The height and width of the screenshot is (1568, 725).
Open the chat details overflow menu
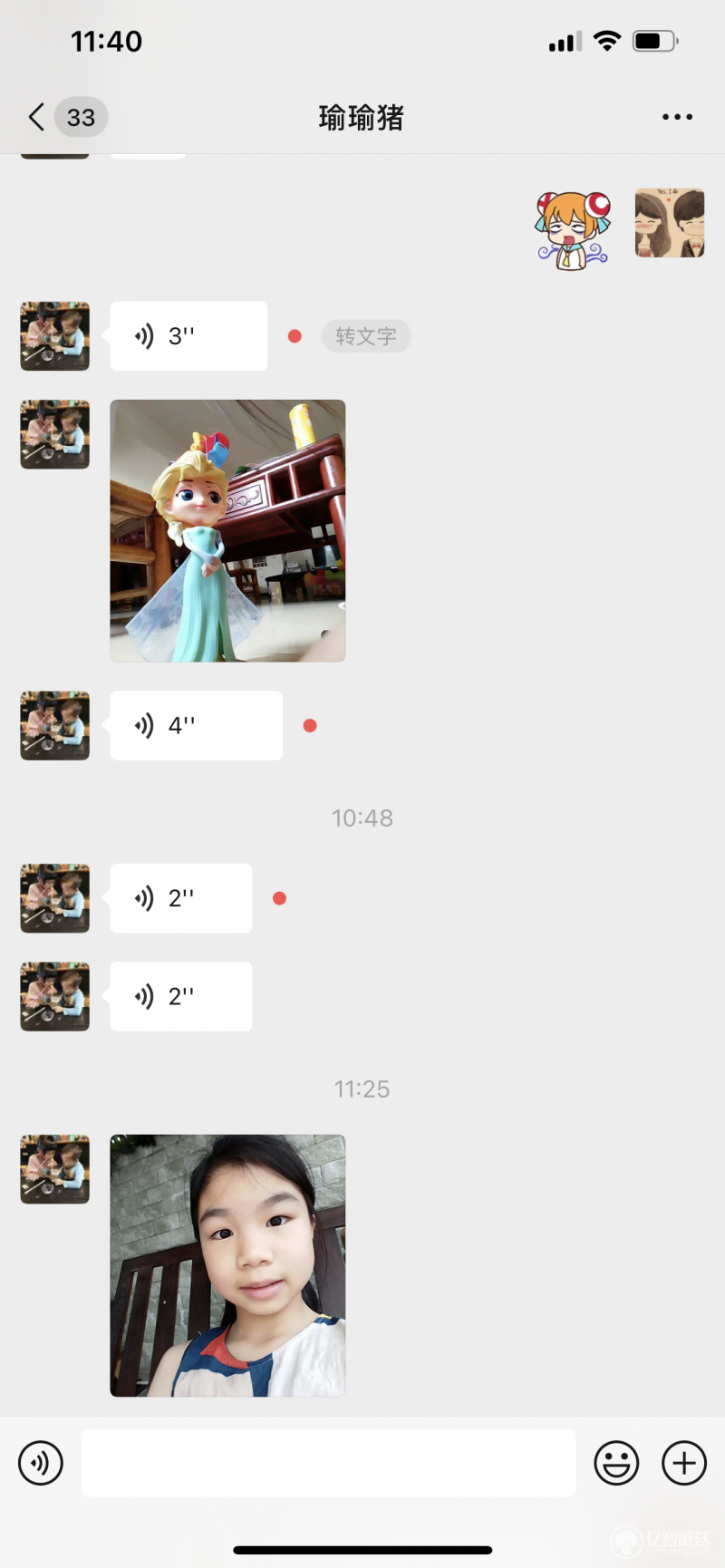pyautogui.click(x=677, y=117)
